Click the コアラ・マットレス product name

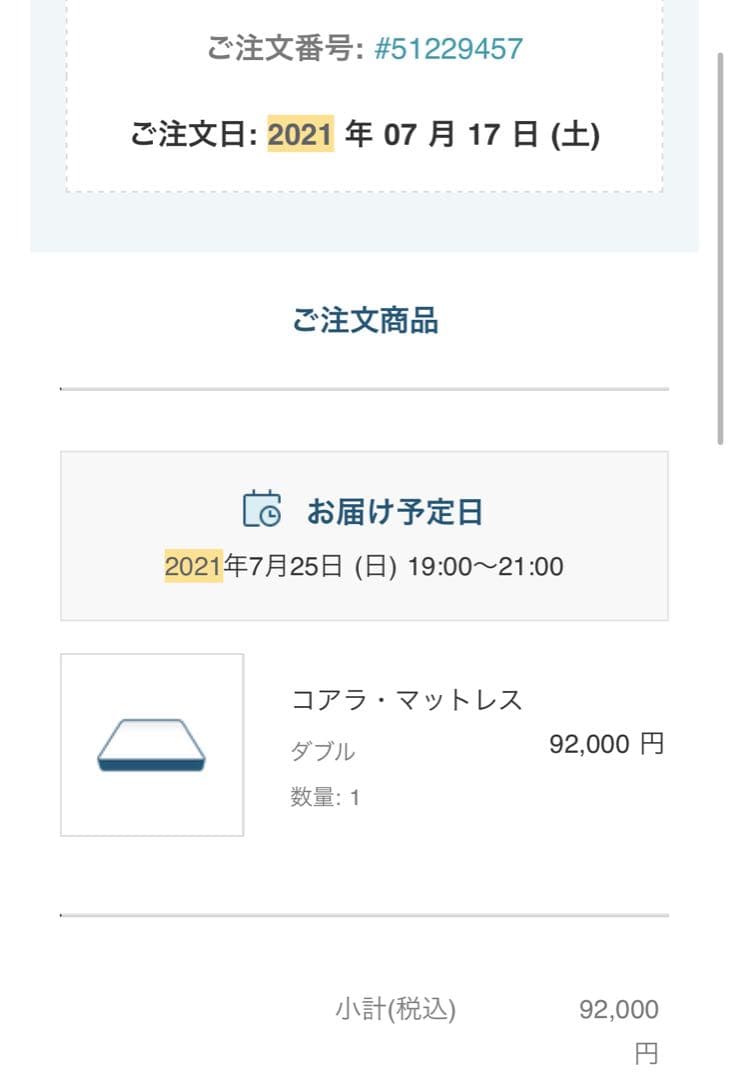404,699
